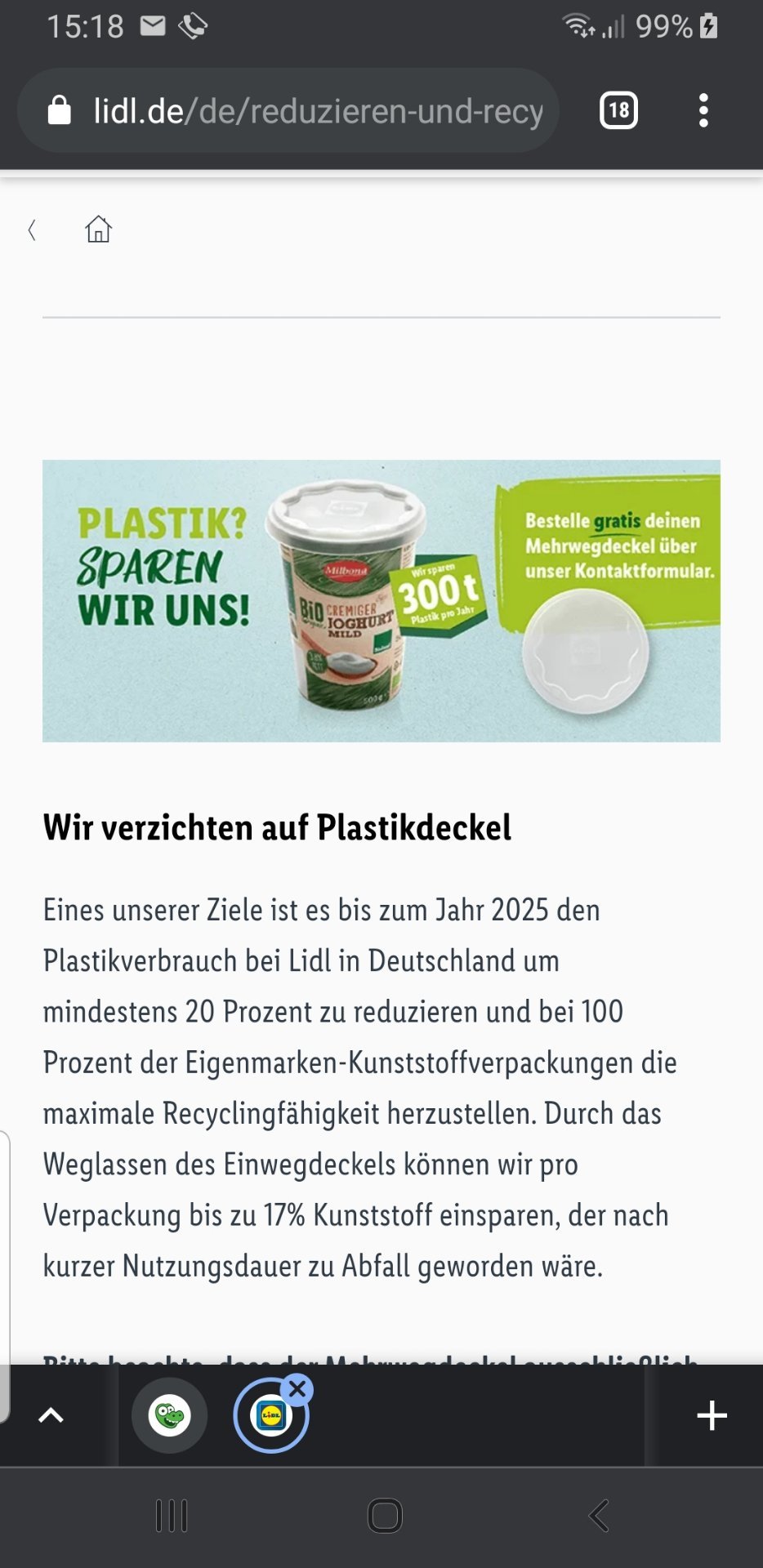This screenshot has height=1568, width=763.
Task: Open recent apps from the navigation bar
Action: coord(172,1516)
